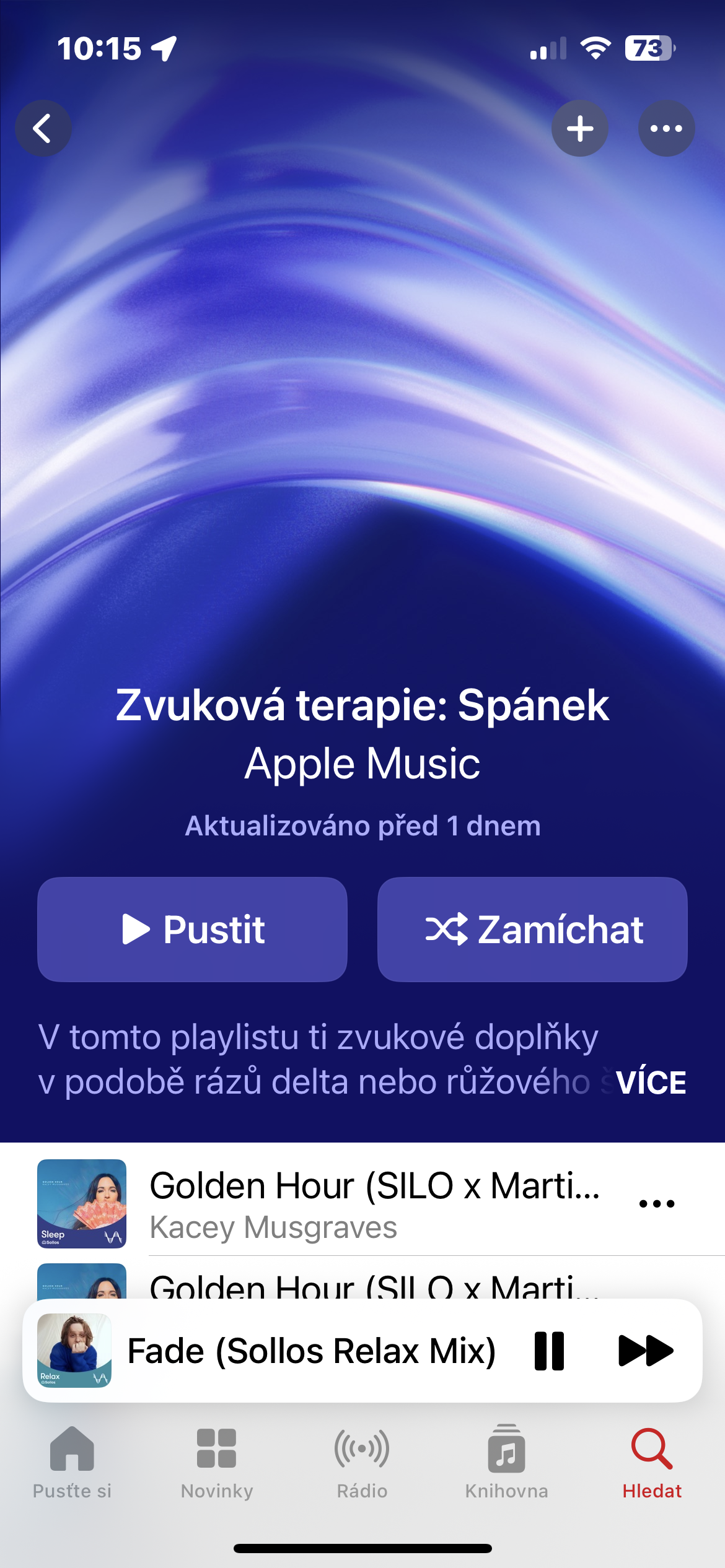Image resolution: width=725 pixels, height=1568 pixels.
Task: Open the Fade (Sollos Relax Mix) mini player
Action: click(x=310, y=1351)
